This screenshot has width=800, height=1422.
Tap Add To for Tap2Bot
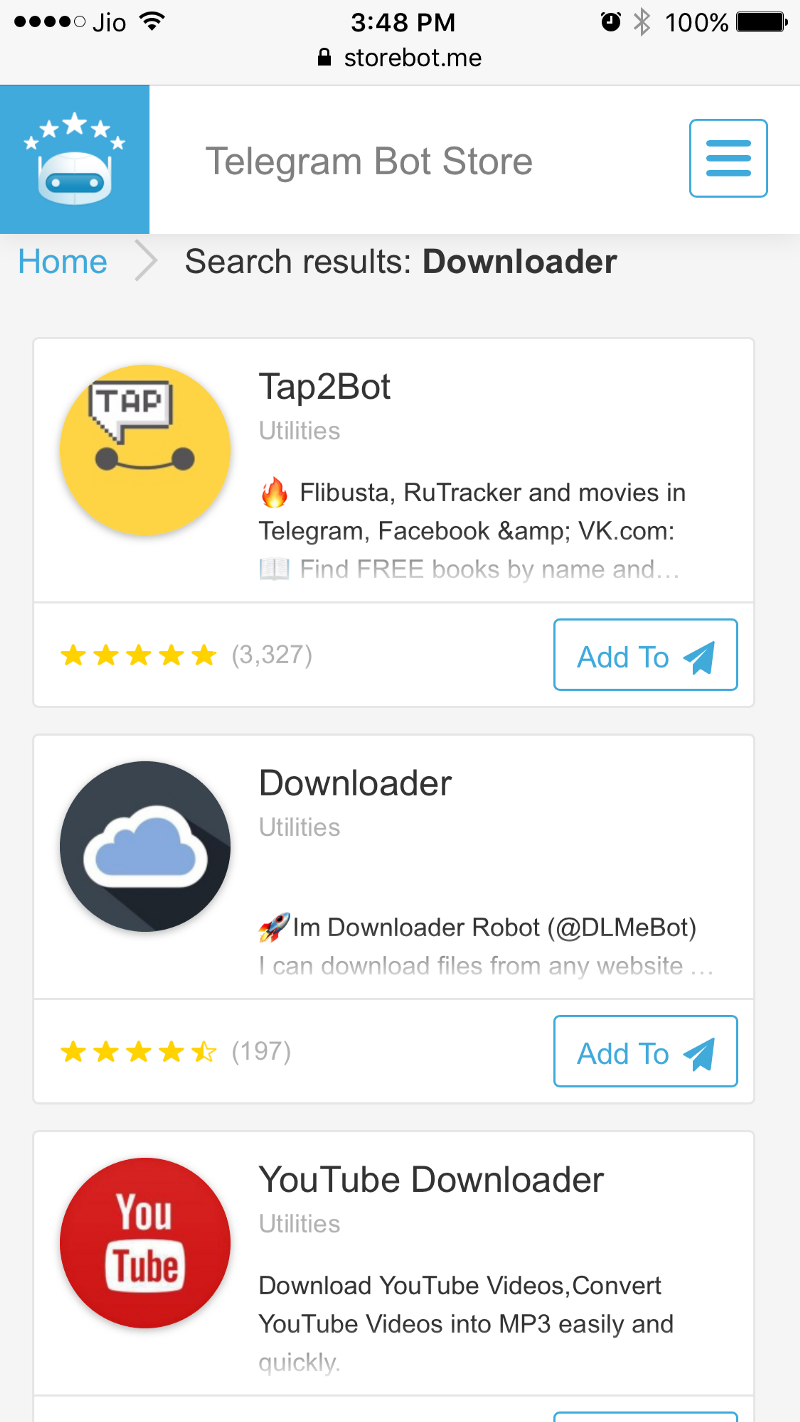[645, 655]
